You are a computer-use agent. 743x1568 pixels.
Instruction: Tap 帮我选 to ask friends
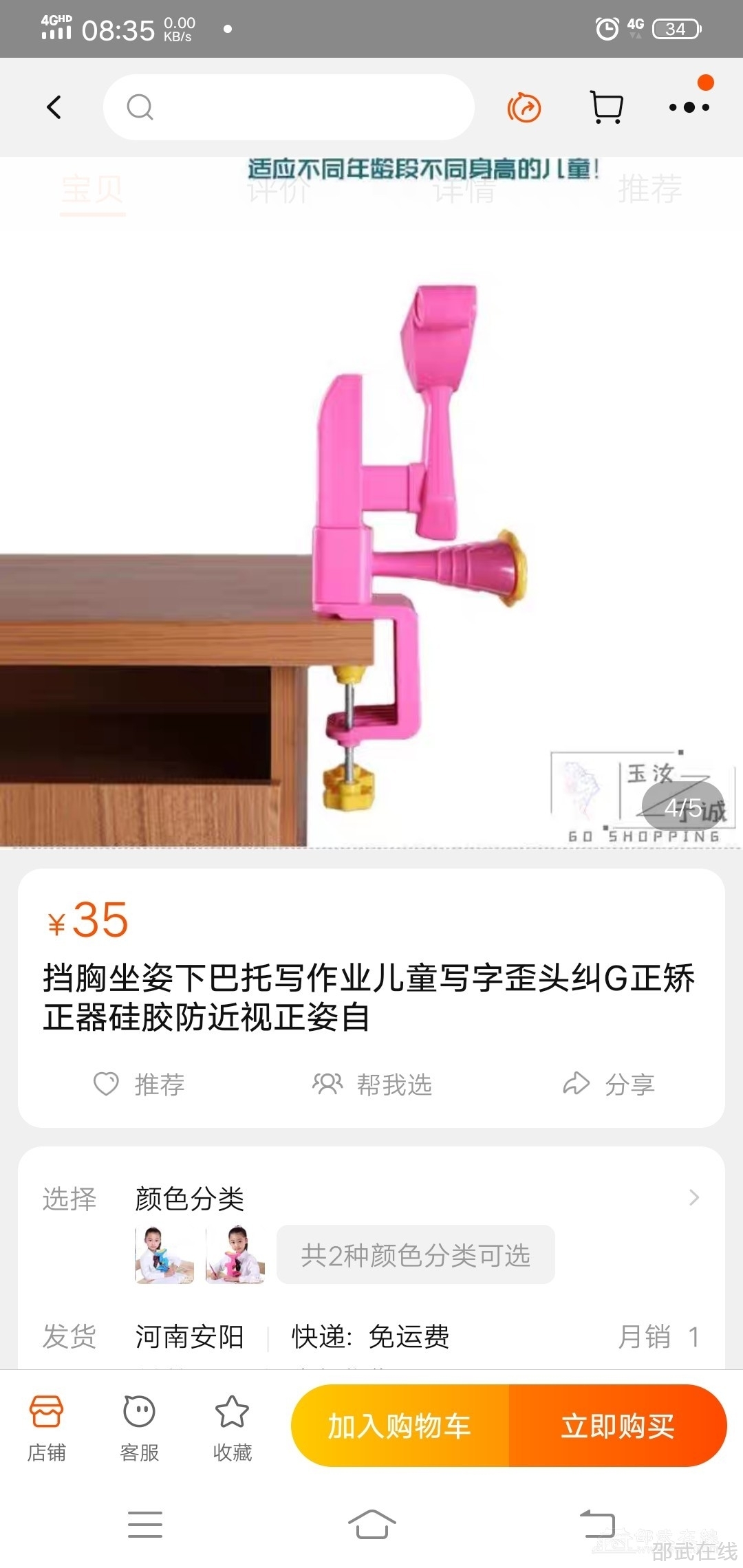coord(372,1085)
